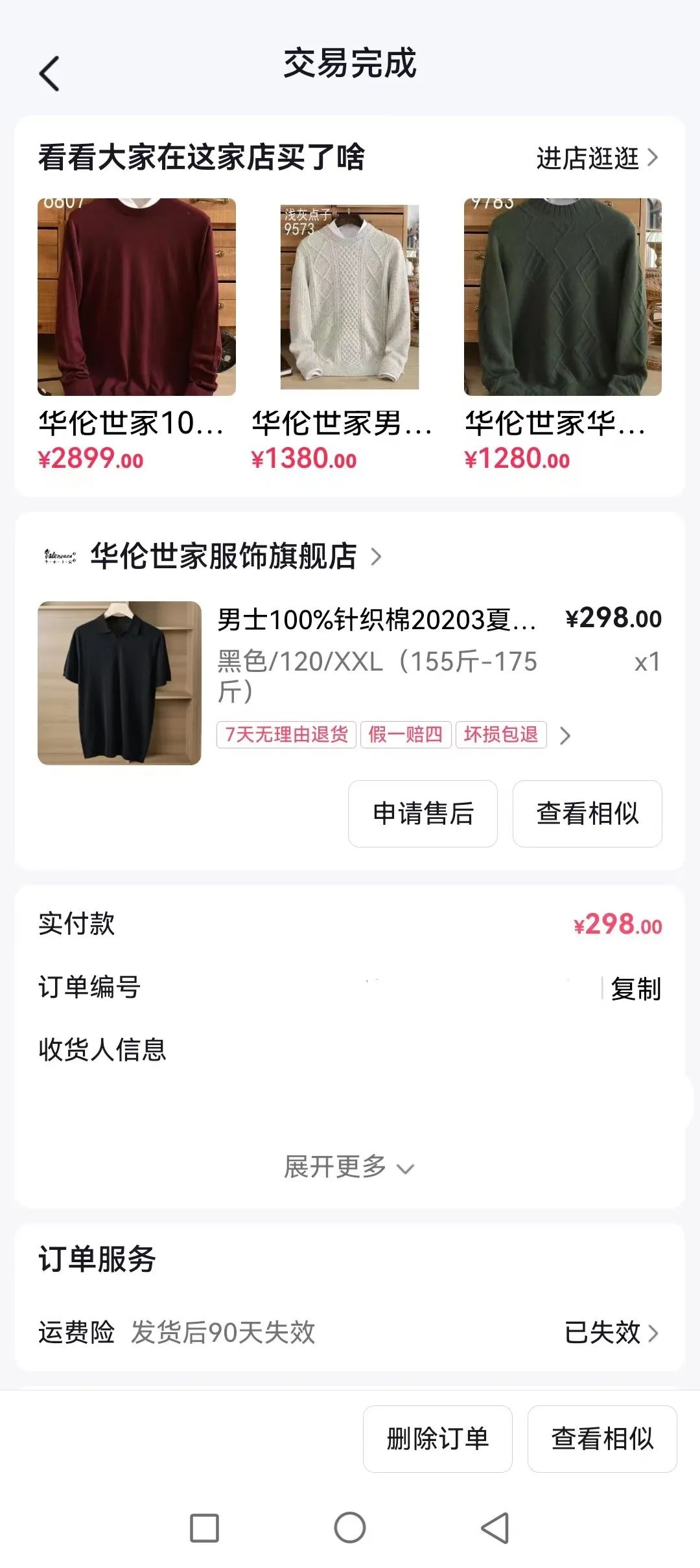Expand 展开更多 order details

349,1167
